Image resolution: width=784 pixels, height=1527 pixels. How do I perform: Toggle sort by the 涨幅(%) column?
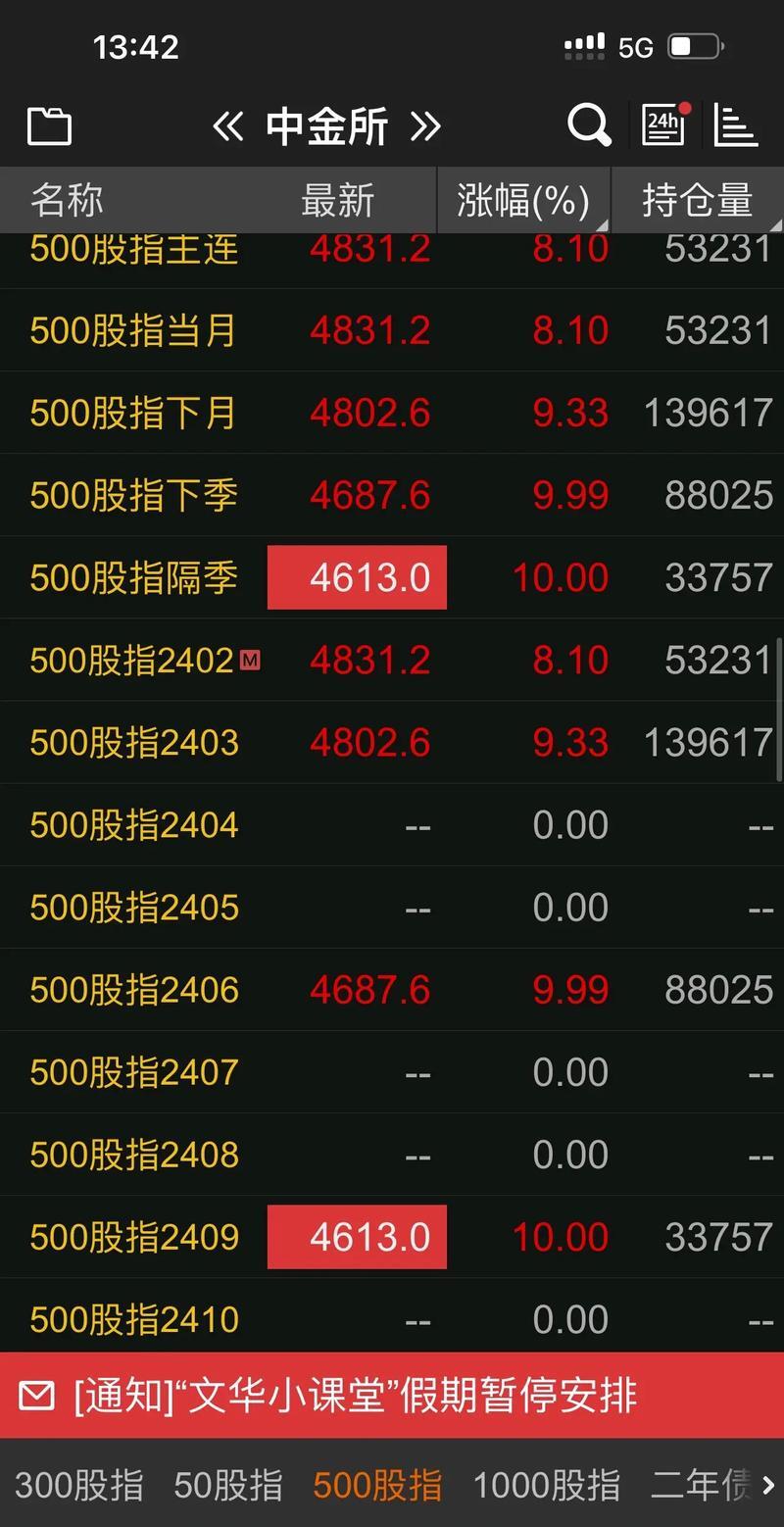pos(521,200)
